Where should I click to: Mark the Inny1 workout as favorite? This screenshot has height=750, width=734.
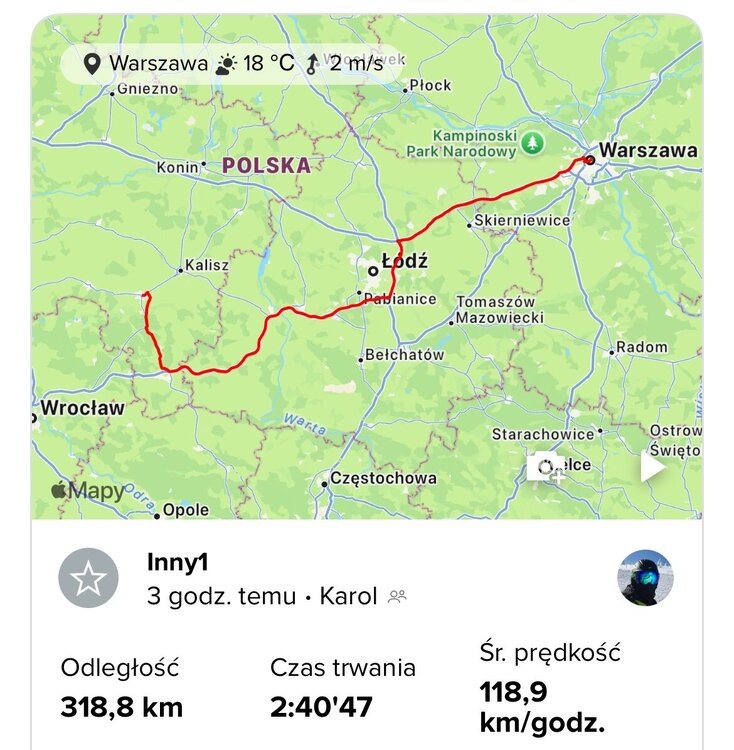[x=88, y=578]
